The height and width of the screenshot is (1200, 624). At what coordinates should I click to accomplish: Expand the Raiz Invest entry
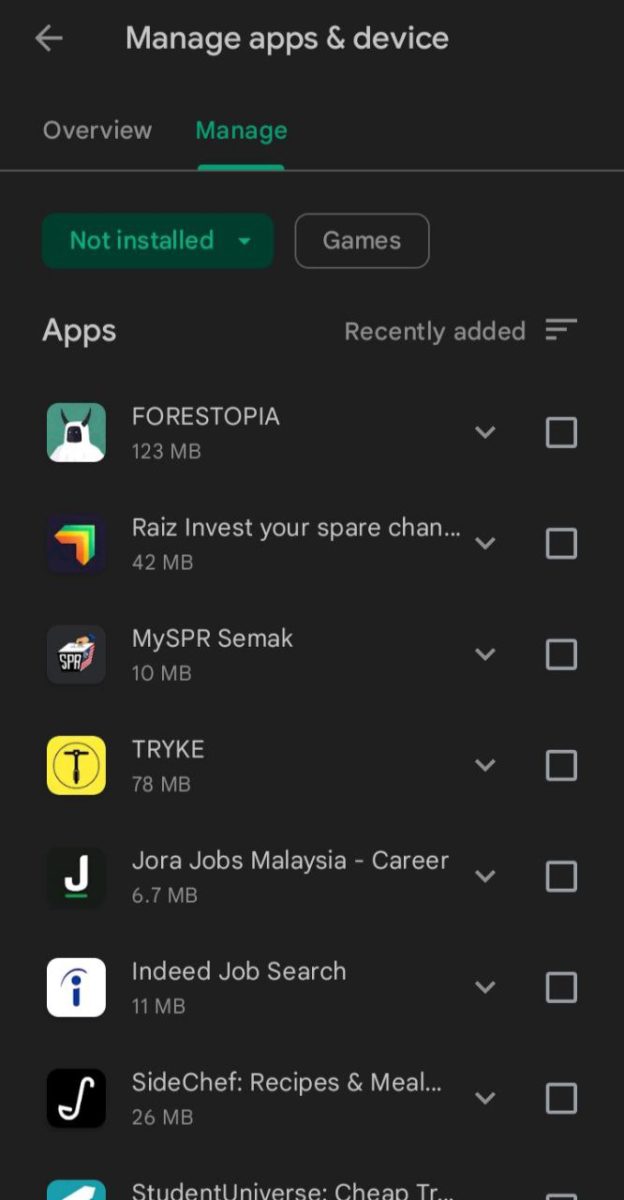pos(485,544)
